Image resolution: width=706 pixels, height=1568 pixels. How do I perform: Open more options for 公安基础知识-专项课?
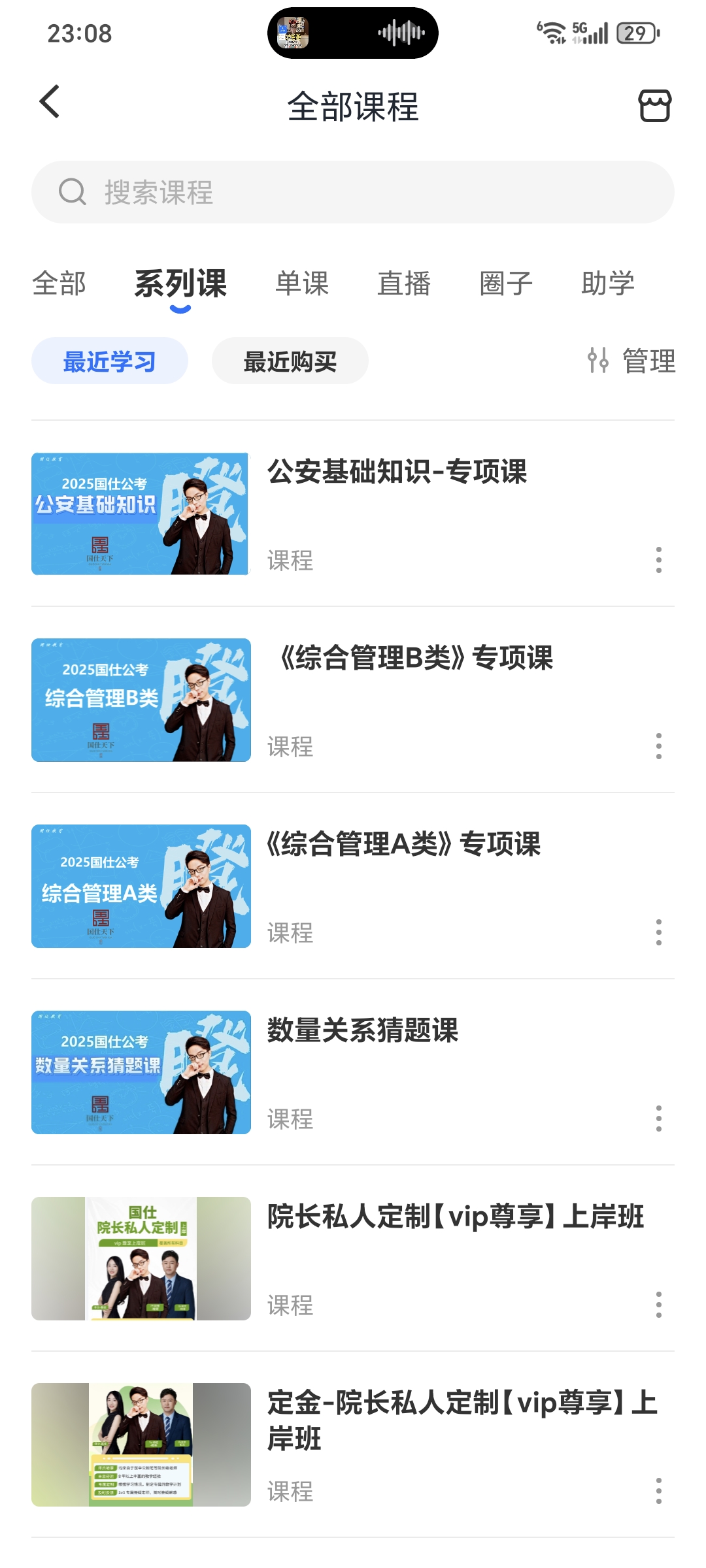pos(658,560)
